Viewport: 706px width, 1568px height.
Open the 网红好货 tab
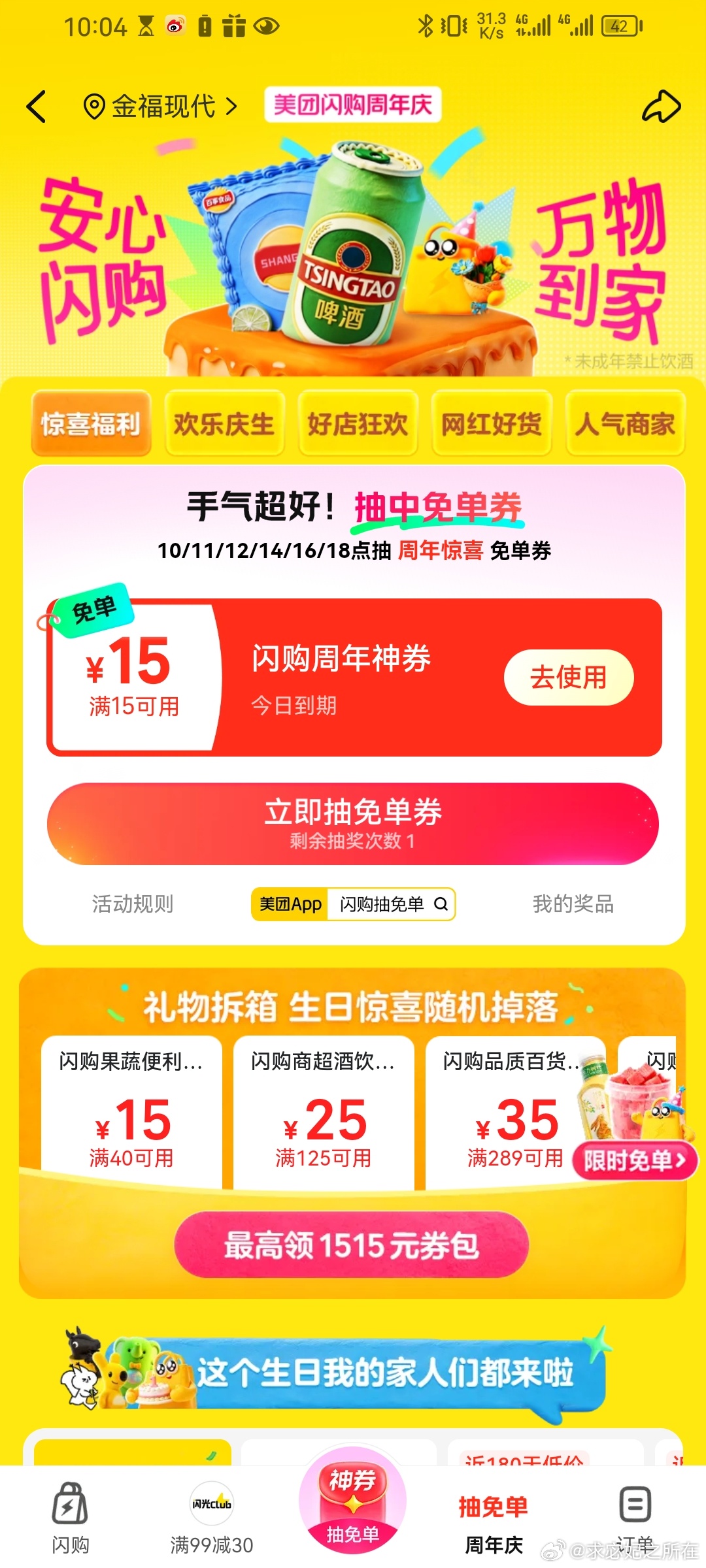pos(492,423)
